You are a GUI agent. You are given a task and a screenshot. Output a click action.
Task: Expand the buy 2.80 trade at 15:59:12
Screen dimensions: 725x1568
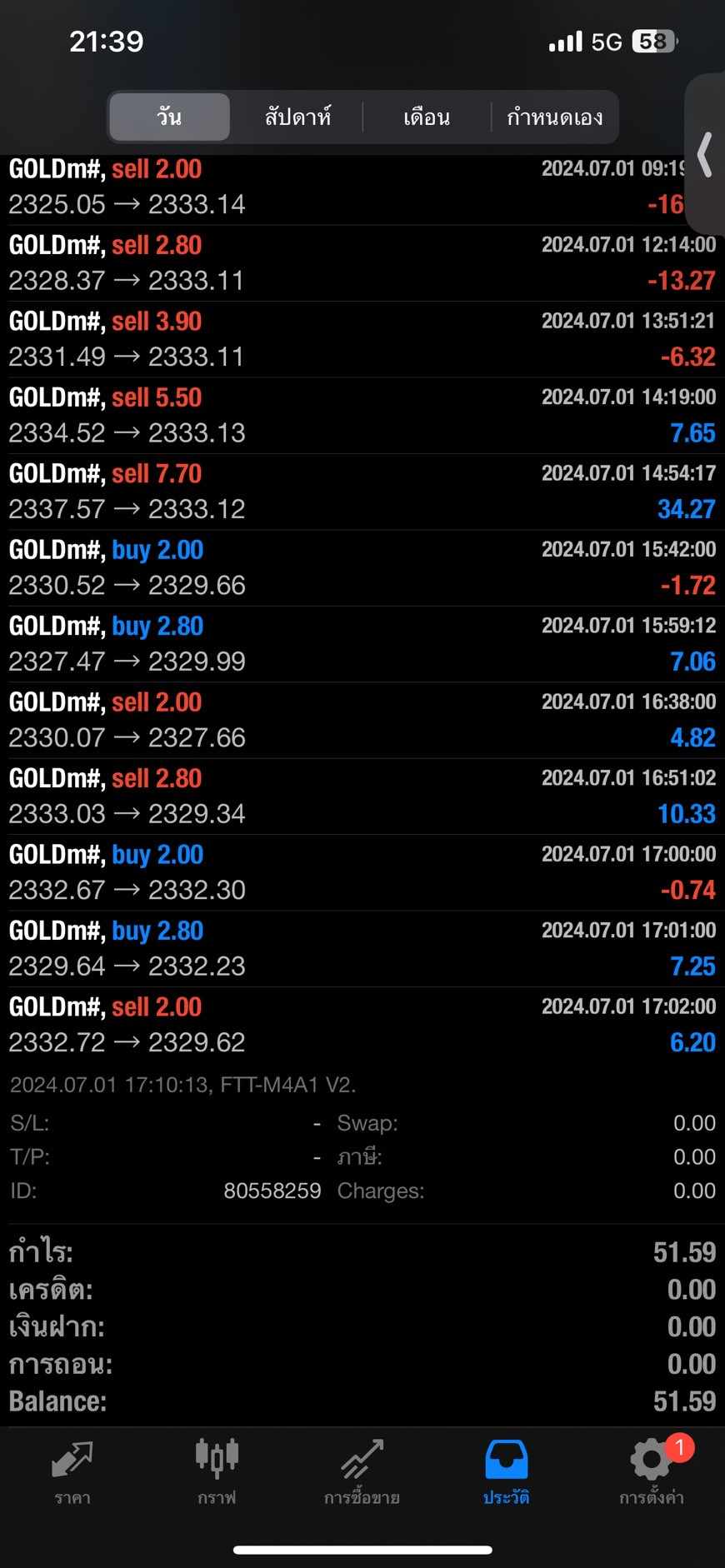tap(362, 644)
